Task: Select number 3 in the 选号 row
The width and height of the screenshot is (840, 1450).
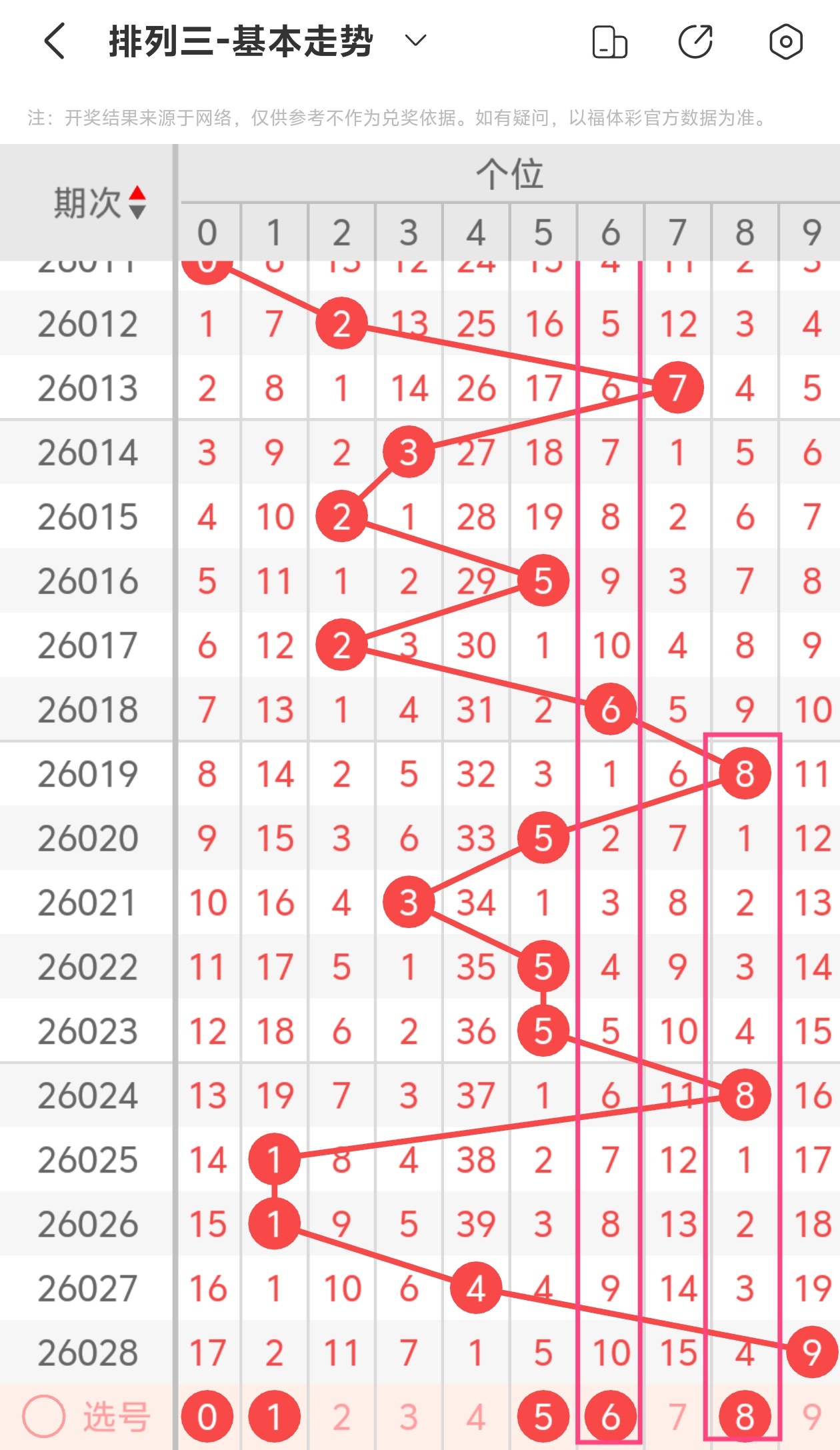Action: click(409, 1417)
